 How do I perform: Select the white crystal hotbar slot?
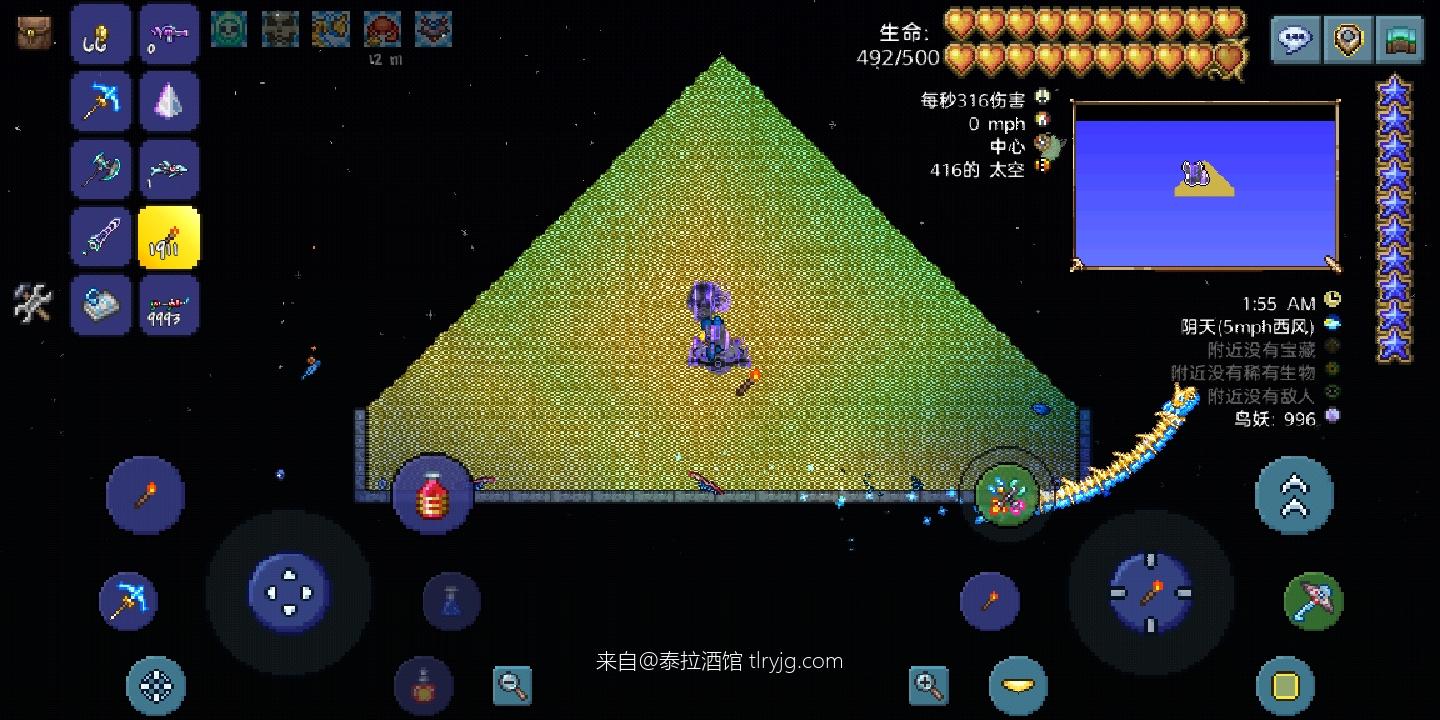(168, 103)
